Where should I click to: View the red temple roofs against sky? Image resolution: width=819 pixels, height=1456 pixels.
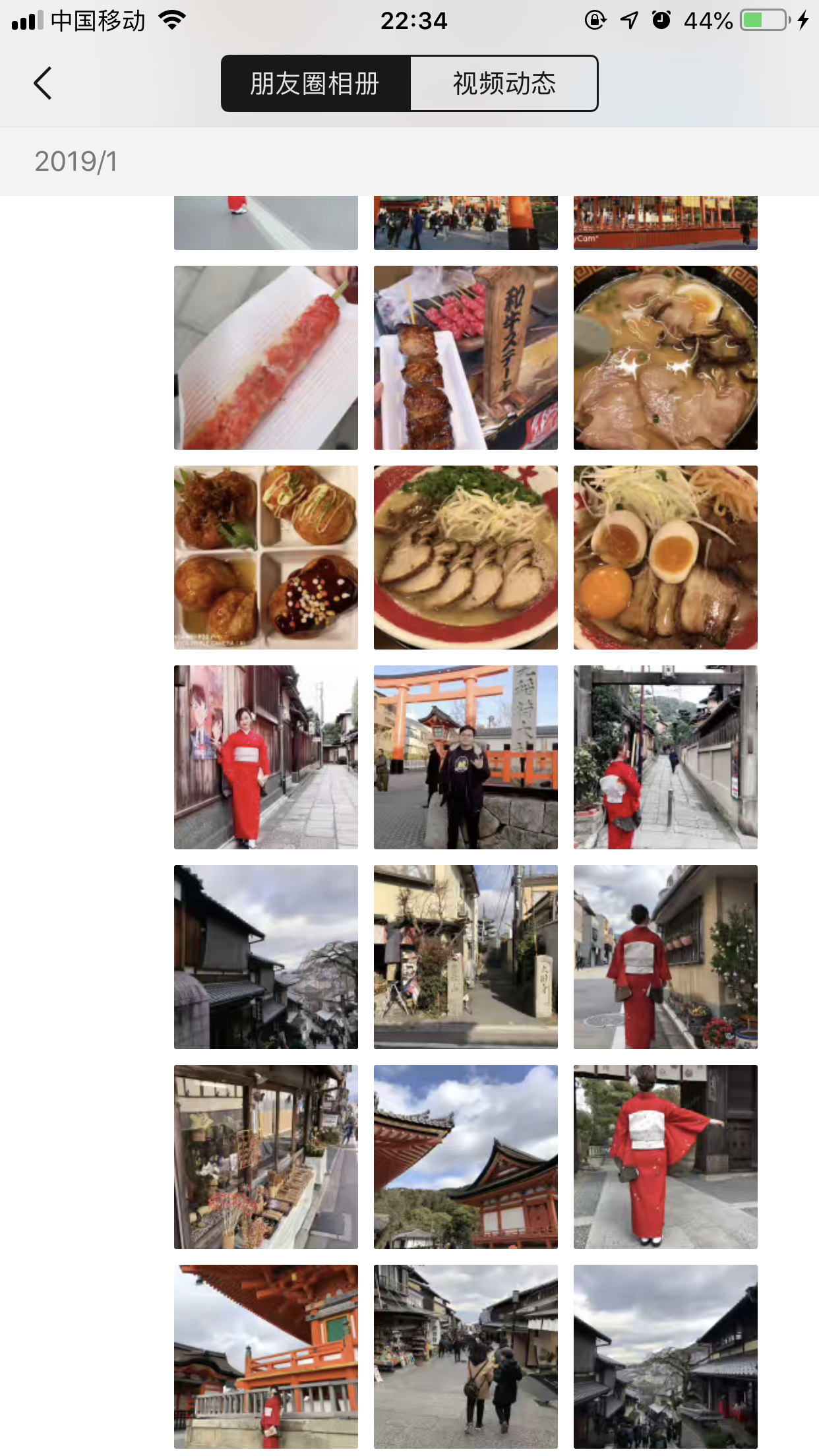pyautogui.click(x=466, y=1157)
